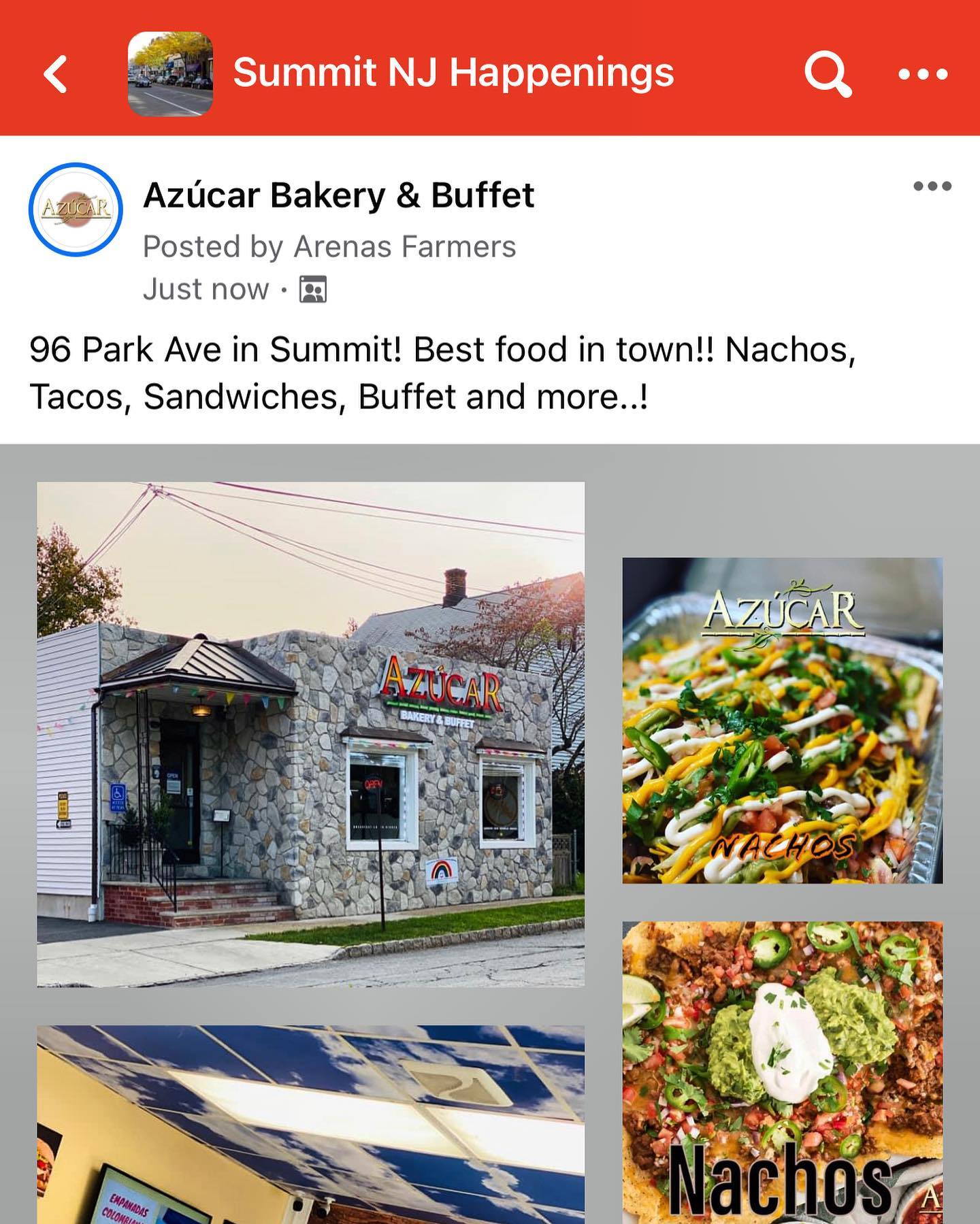Image resolution: width=980 pixels, height=1224 pixels.
Task: Open Azúcar Bakery & Buffet page name
Action: [338, 196]
